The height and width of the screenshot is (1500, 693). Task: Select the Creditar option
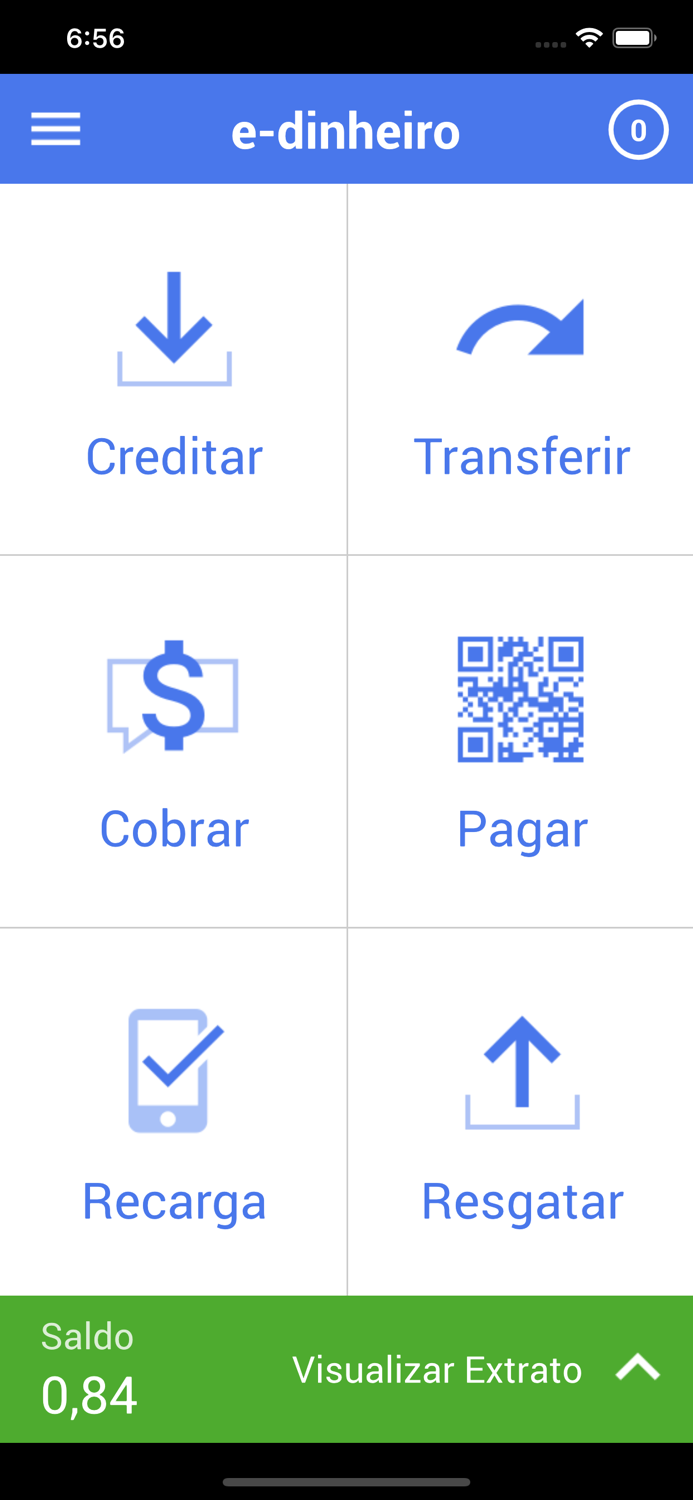pyautogui.click(x=174, y=370)
